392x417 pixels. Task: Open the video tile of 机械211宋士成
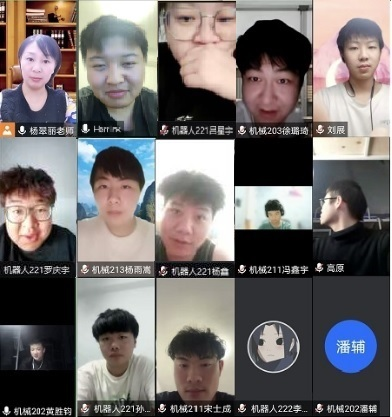coord(196,347)
